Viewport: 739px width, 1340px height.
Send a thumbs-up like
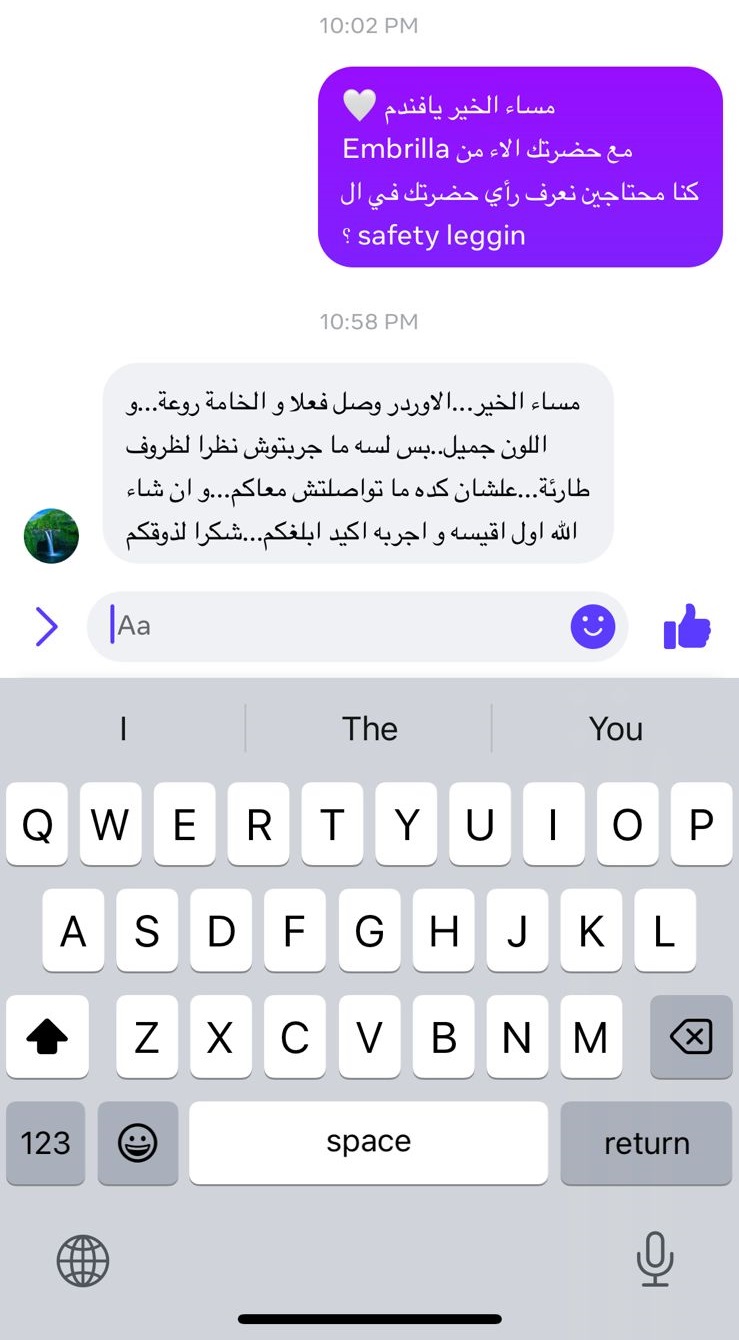click(x=687, y=629)
